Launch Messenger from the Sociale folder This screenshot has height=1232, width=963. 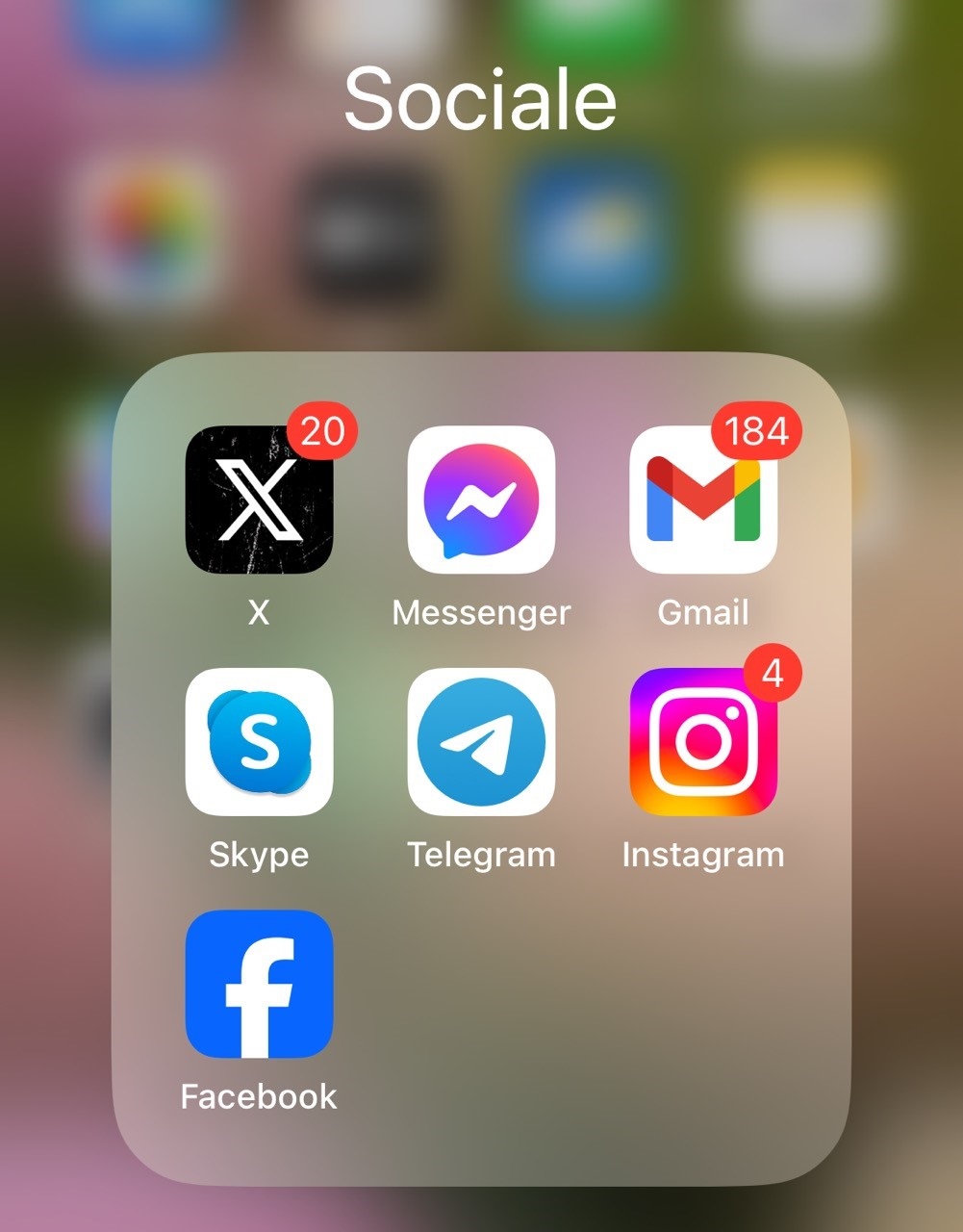[x=481, y=500]
